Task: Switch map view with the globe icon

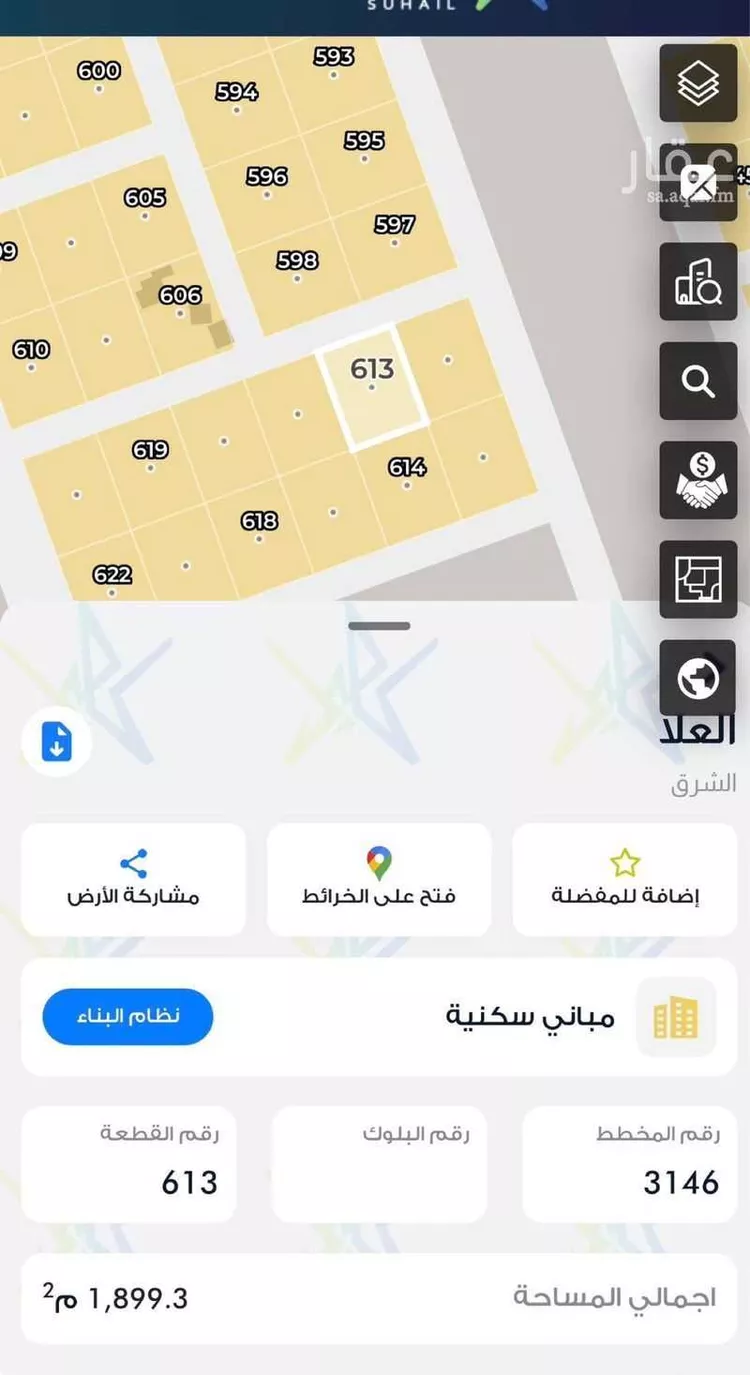Action: [x=697, y=676]
